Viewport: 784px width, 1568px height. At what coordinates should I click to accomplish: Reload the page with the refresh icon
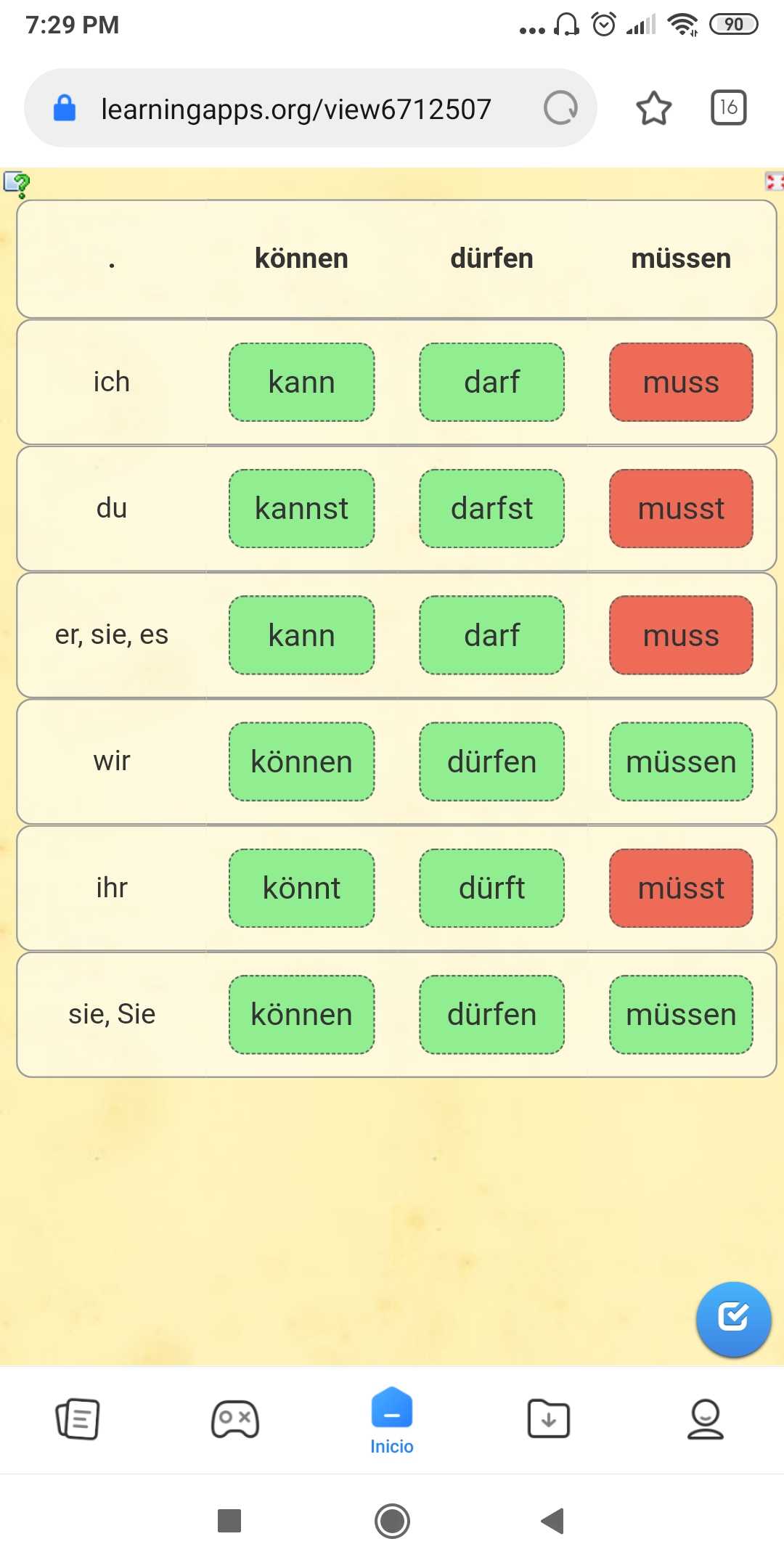tap(560, 109)
